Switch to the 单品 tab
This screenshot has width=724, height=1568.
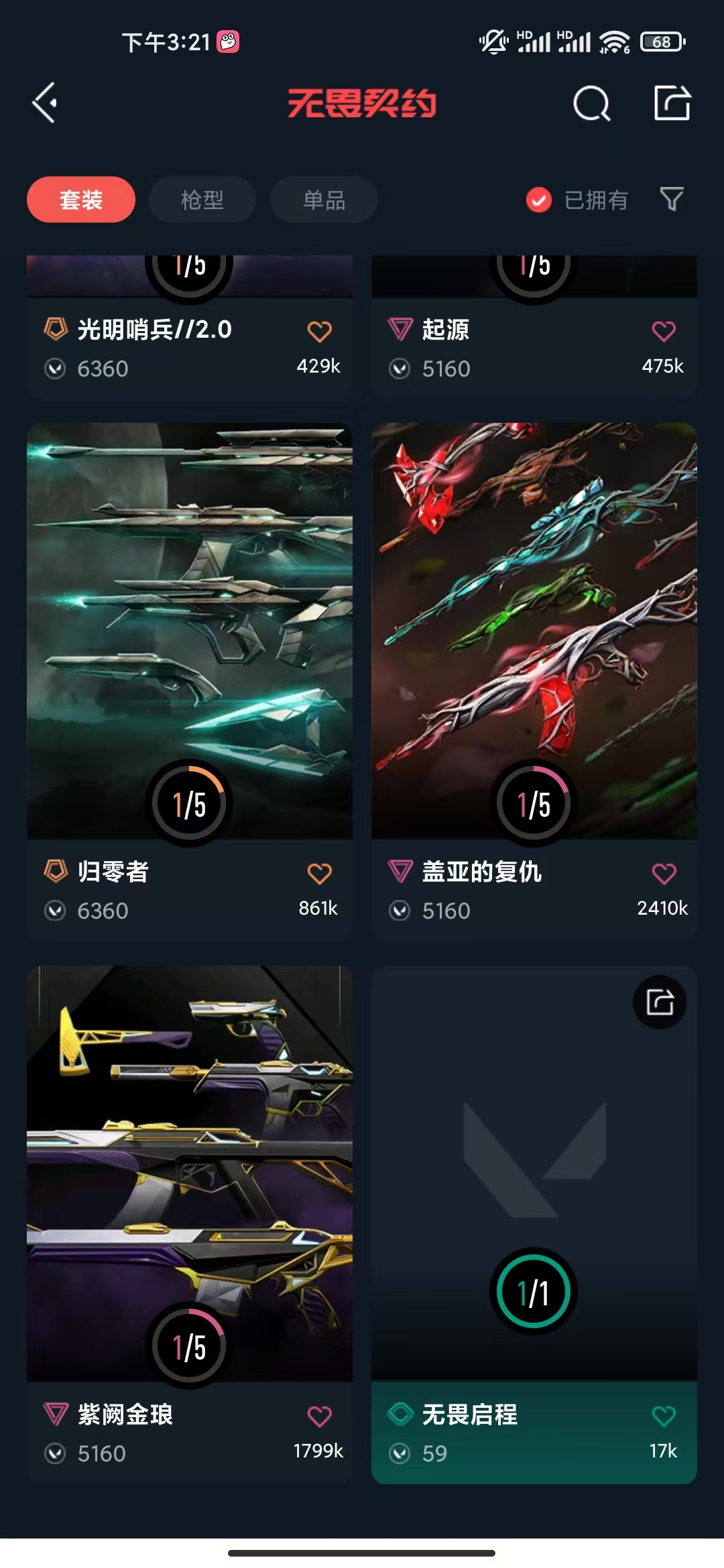[324, 200]
